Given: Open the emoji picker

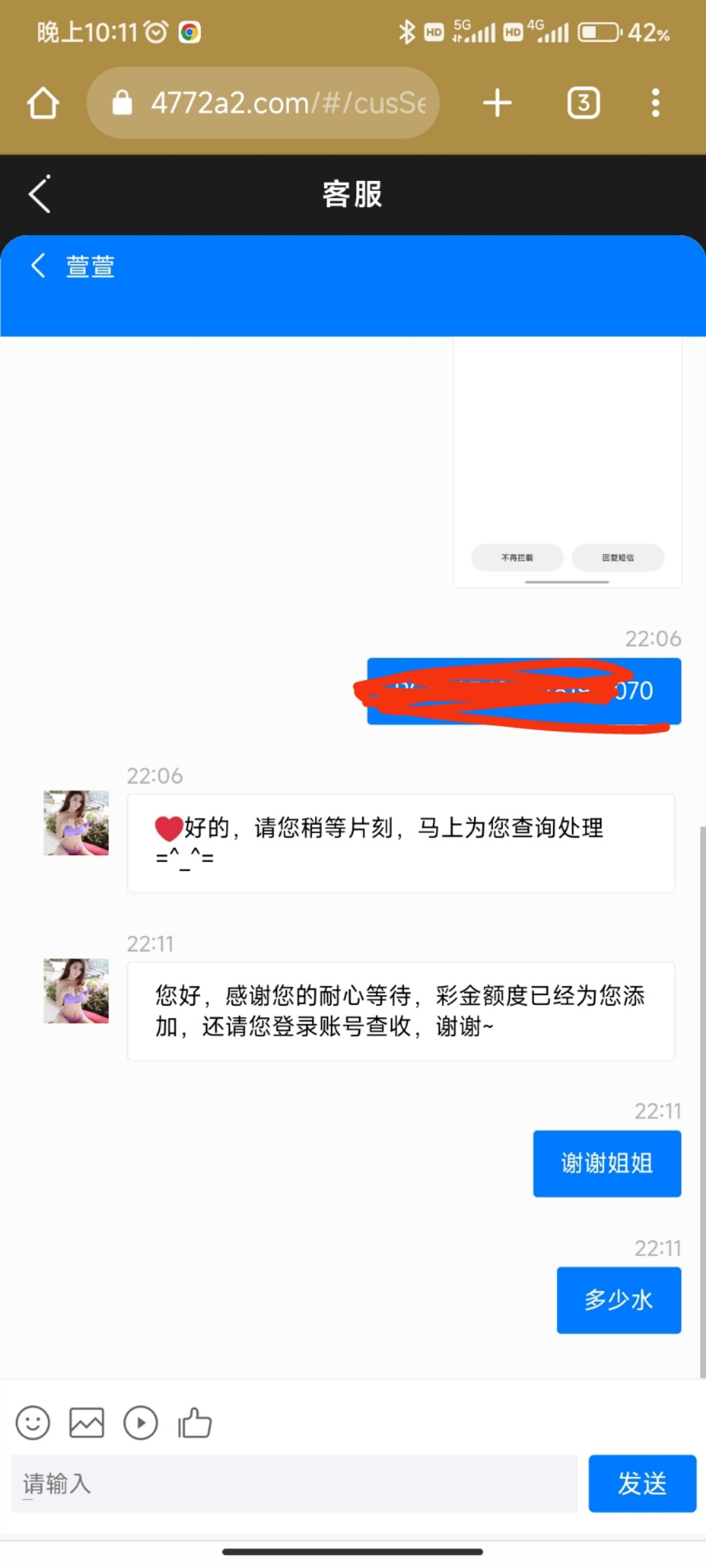Looking at the screenshot, I should pos(33,1422).
